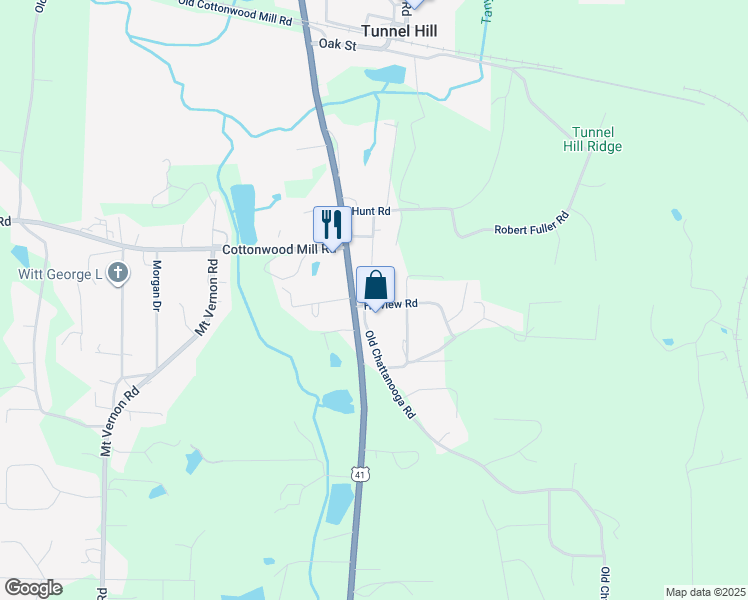Select the Witt George L church marker

(x=117, y=274)
